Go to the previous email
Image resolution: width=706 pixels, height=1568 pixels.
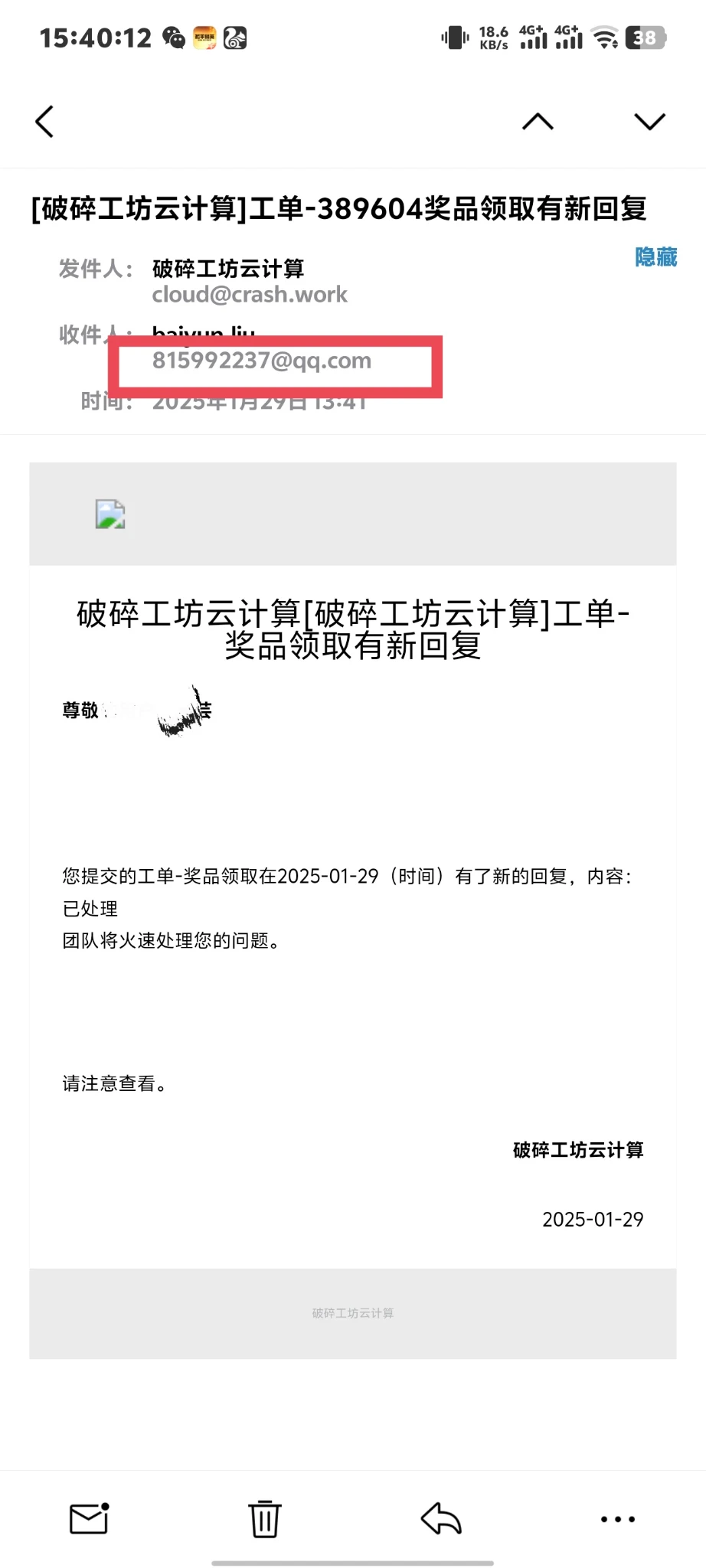[x=538, y=122]
